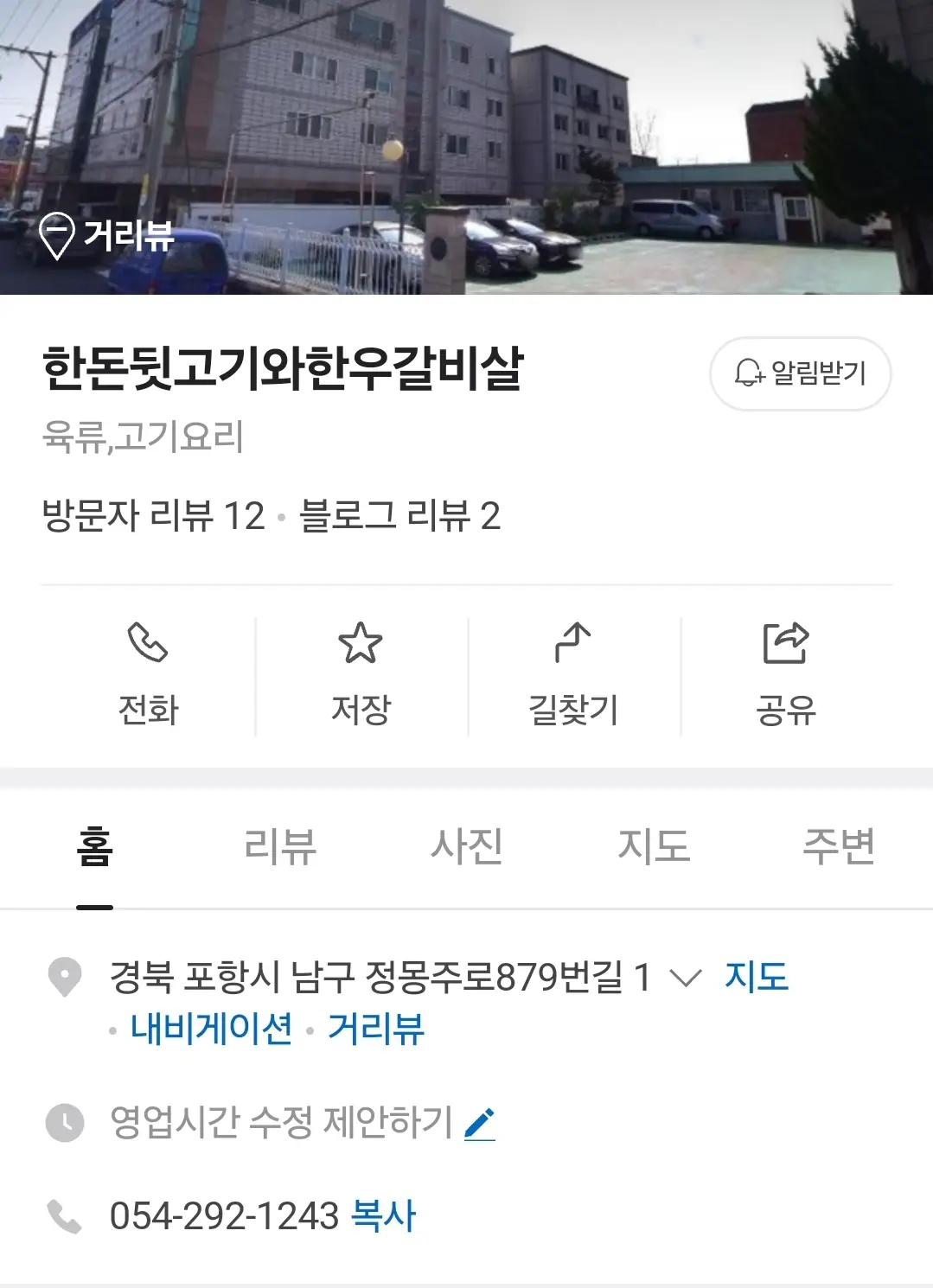Screen dimensions: 933x1288
Task: Get directions with 길찾기
Action: (x=573, y=676)
